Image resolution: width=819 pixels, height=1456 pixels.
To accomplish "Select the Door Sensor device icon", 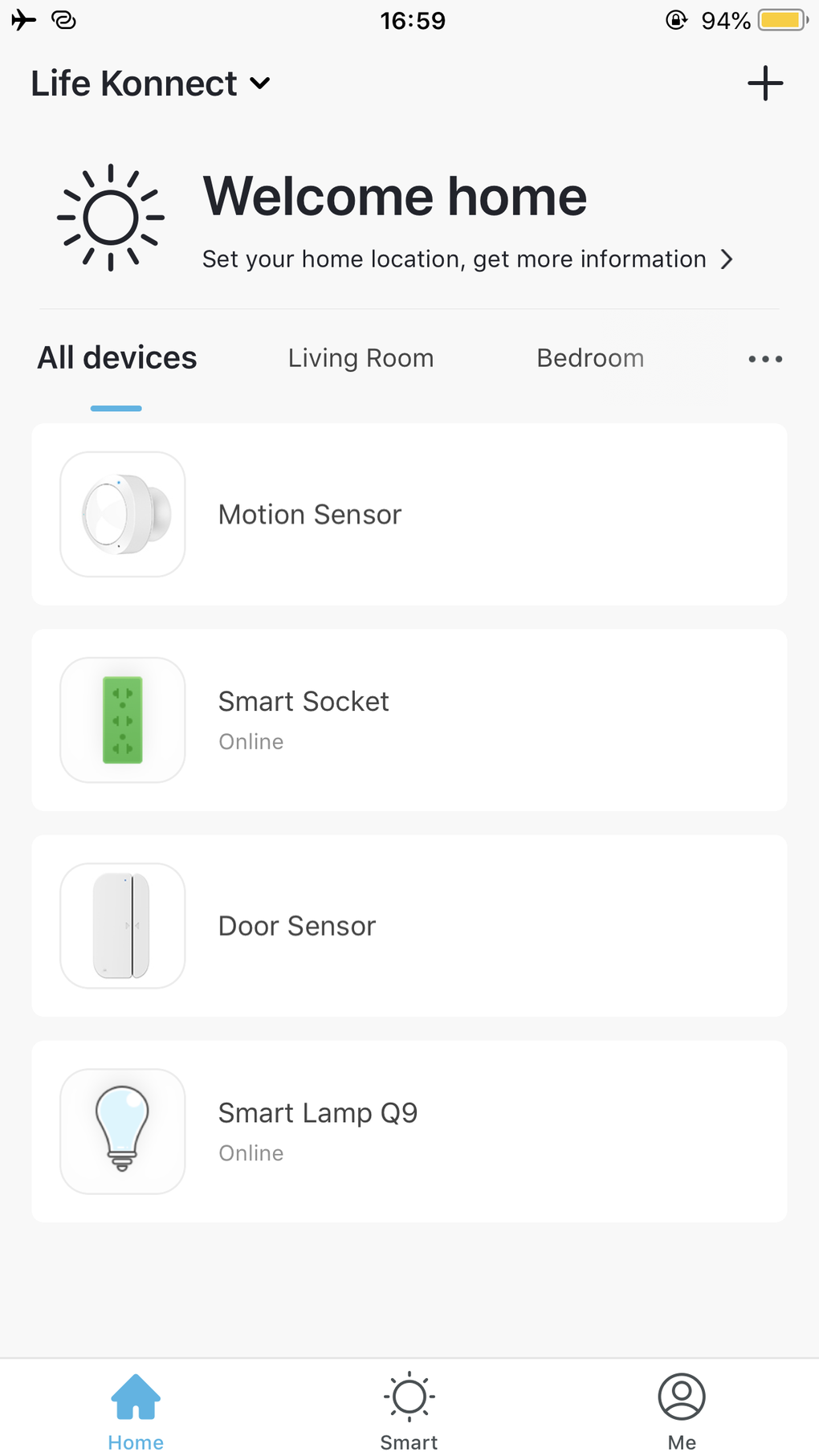I will tap(122, 925).
